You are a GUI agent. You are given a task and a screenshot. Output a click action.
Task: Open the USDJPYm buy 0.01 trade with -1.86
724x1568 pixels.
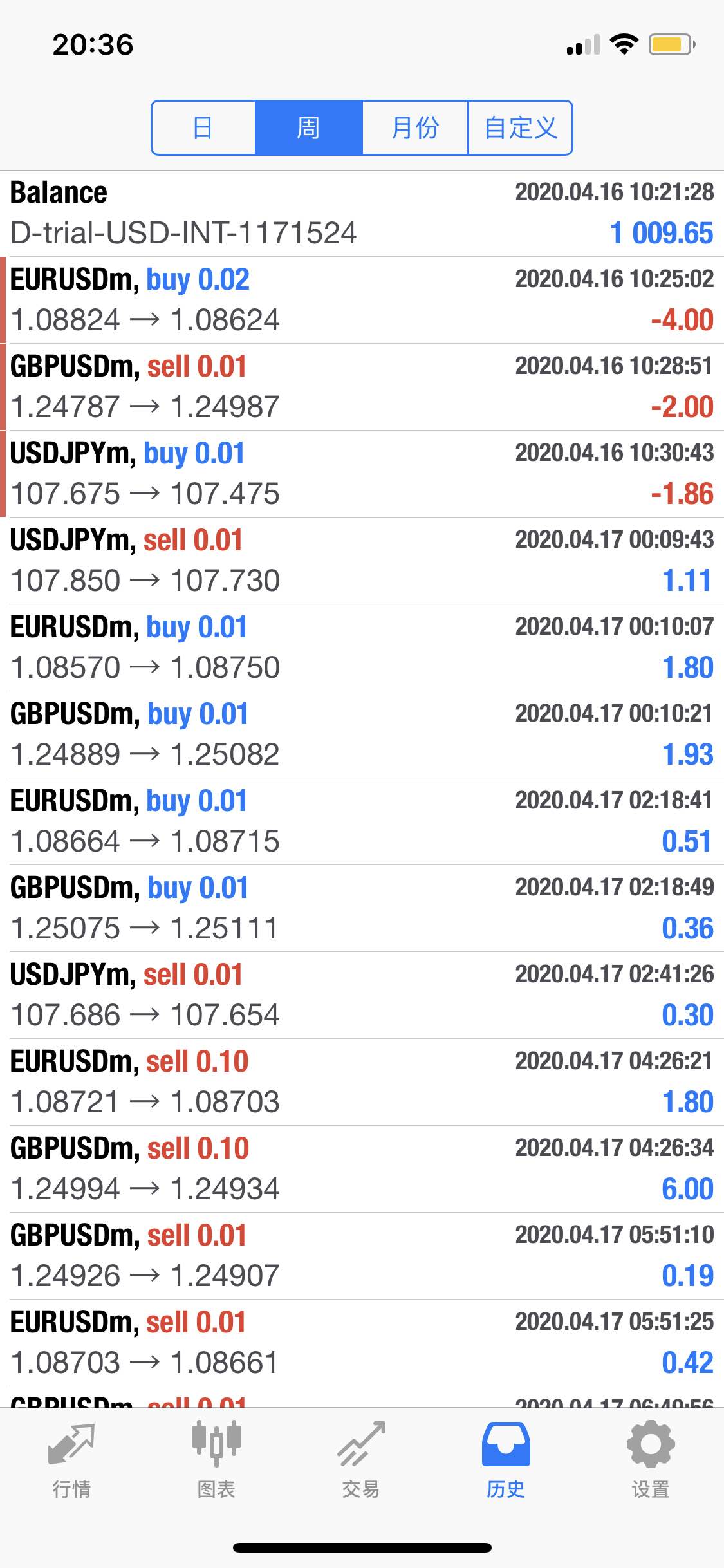tap(362, 474)
